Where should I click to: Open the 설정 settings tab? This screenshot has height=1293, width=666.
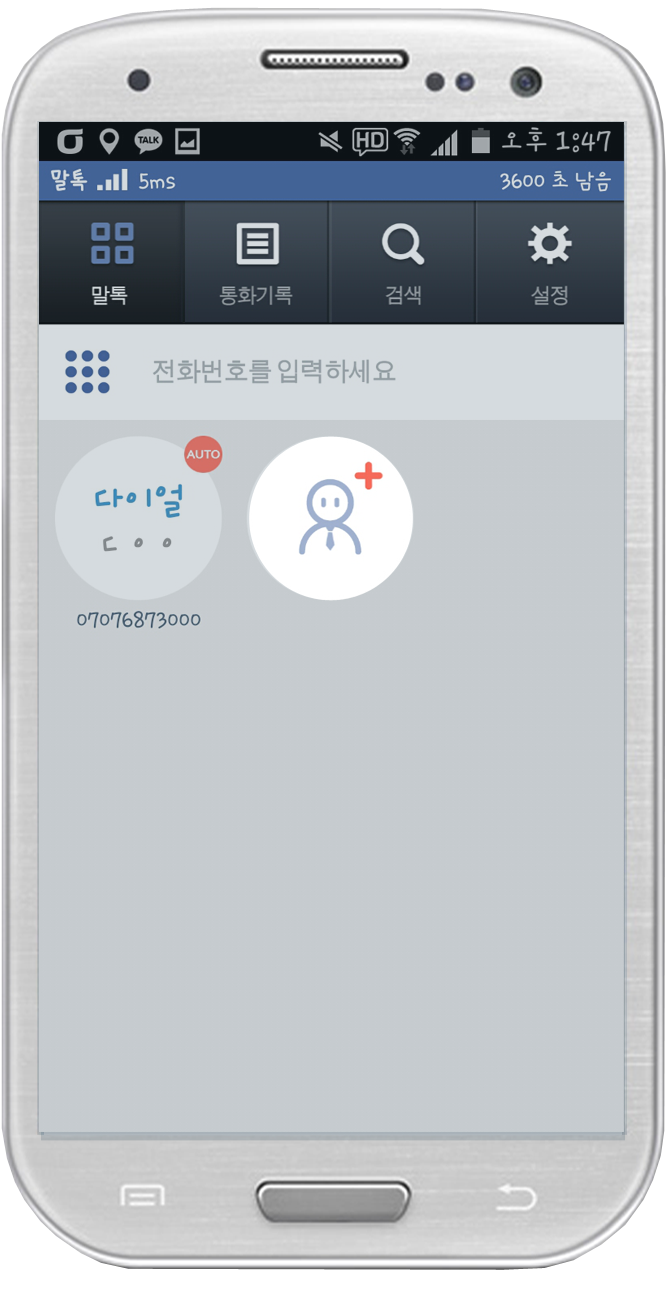tap(549, 262)
